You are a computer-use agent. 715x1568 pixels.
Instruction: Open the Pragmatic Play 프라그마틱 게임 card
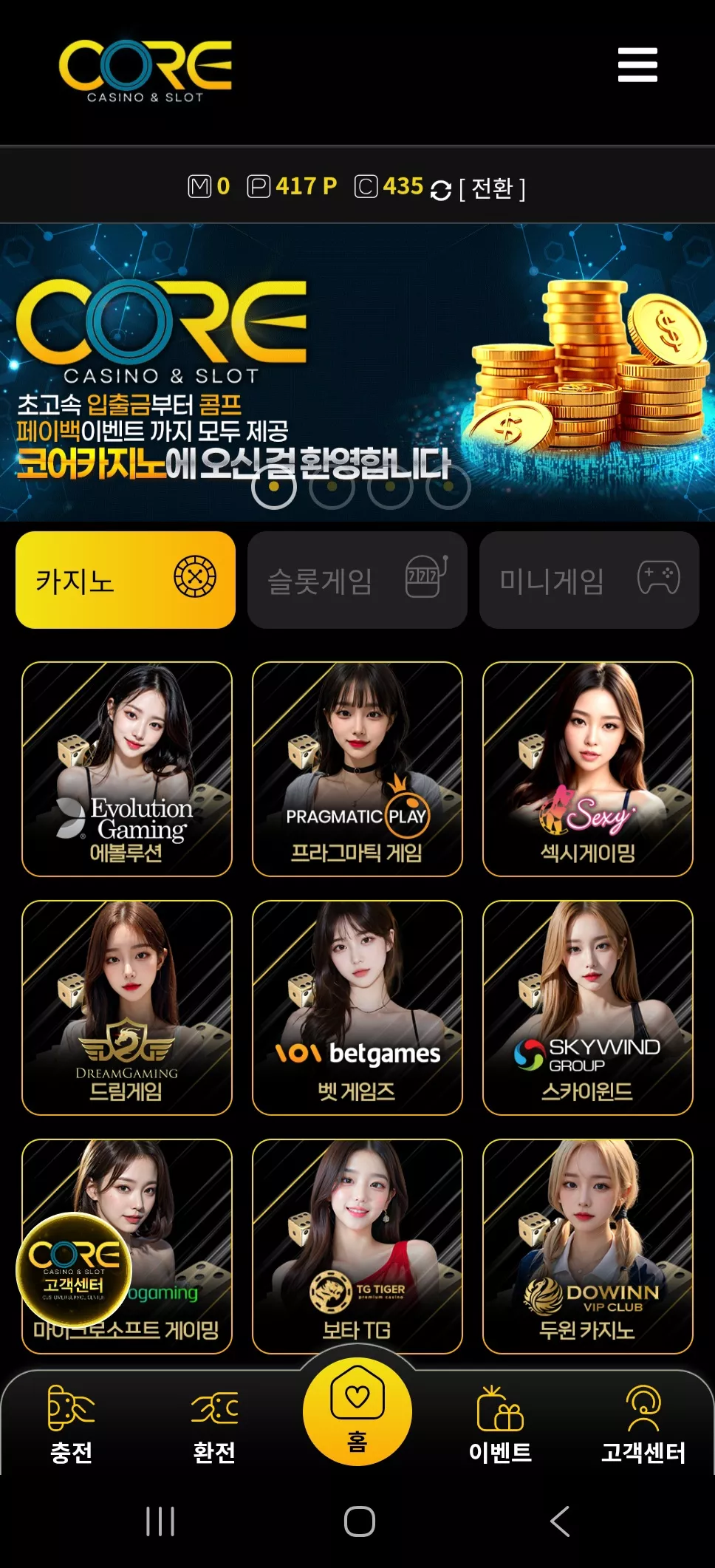click(357, 769)
